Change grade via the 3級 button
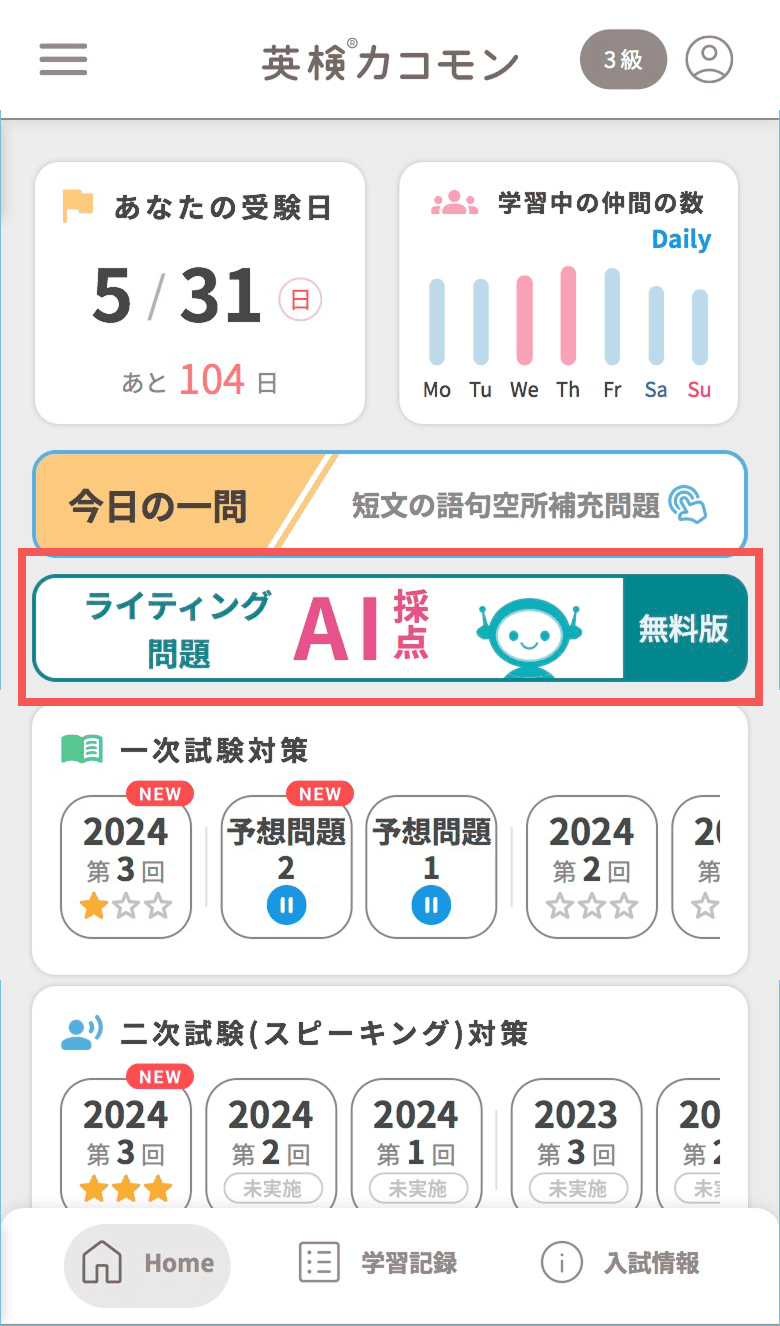Screen dimensions: 780x1326 click(623, 59)
